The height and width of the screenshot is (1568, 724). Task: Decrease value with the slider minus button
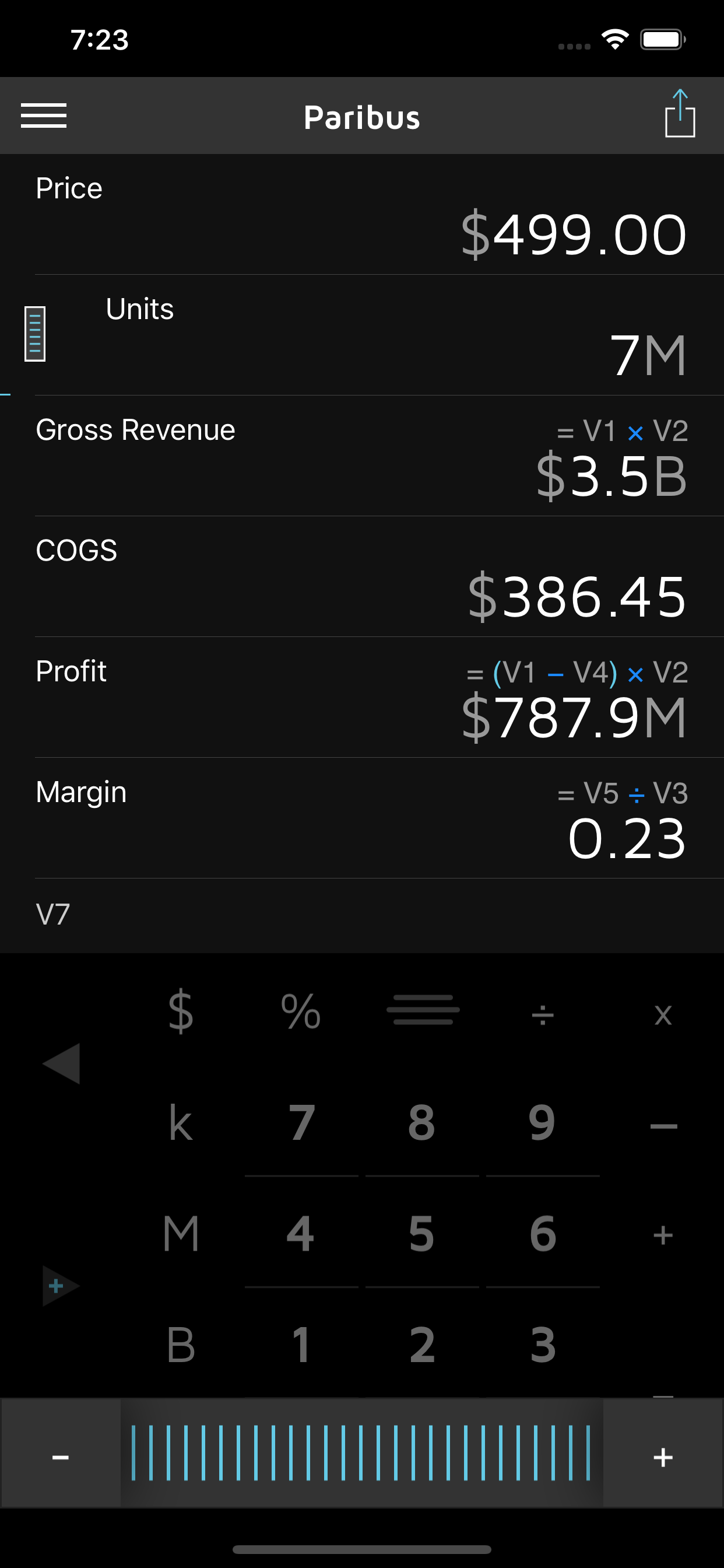(x=60, y=1457)
